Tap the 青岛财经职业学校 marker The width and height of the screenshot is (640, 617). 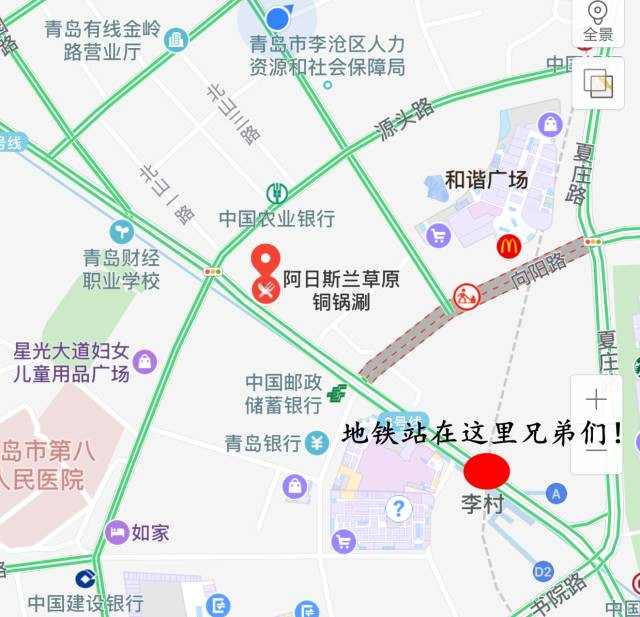122,232
